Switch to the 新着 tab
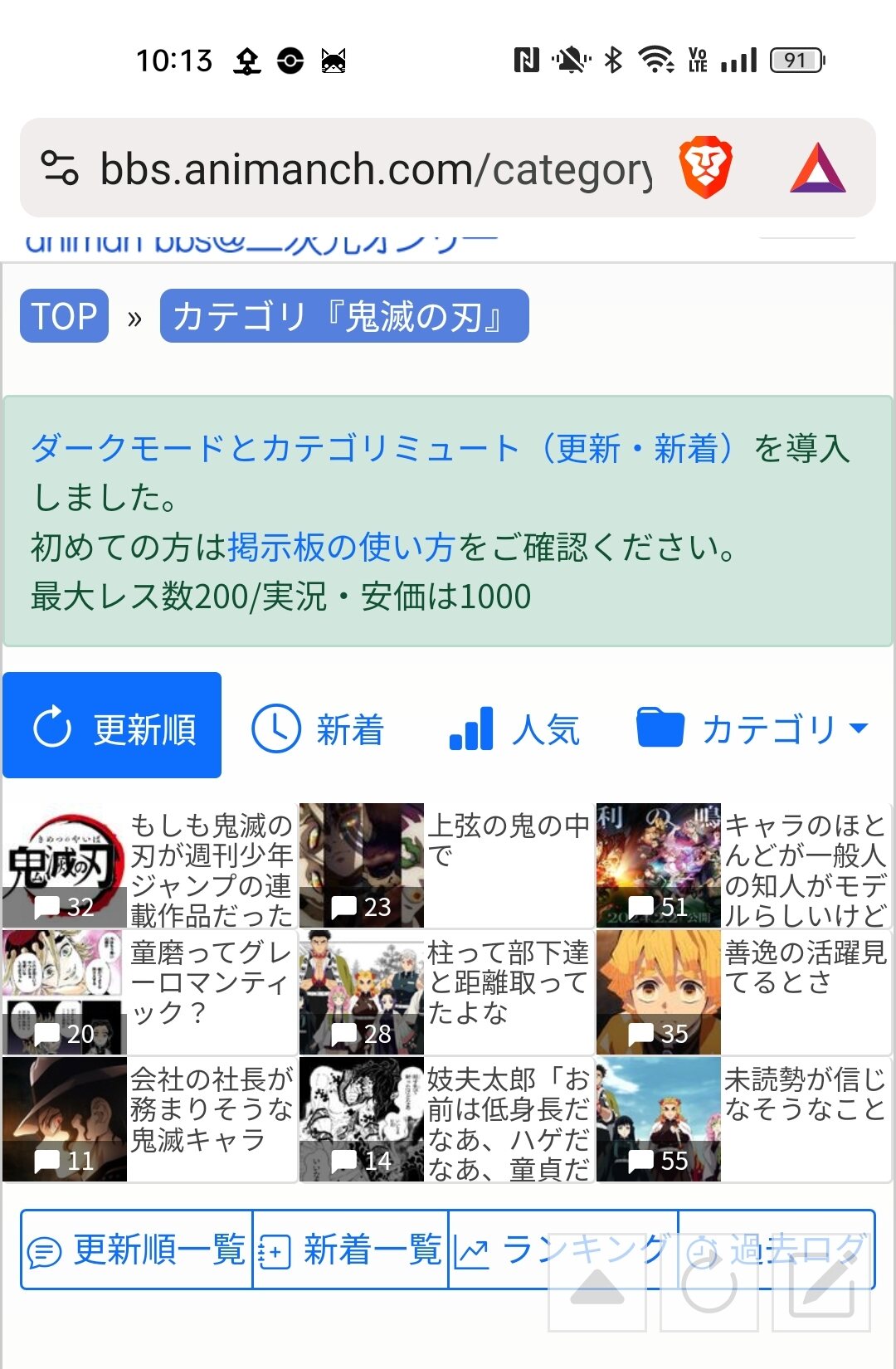Screen dimensions: 896x1369 tap(319, 729)
